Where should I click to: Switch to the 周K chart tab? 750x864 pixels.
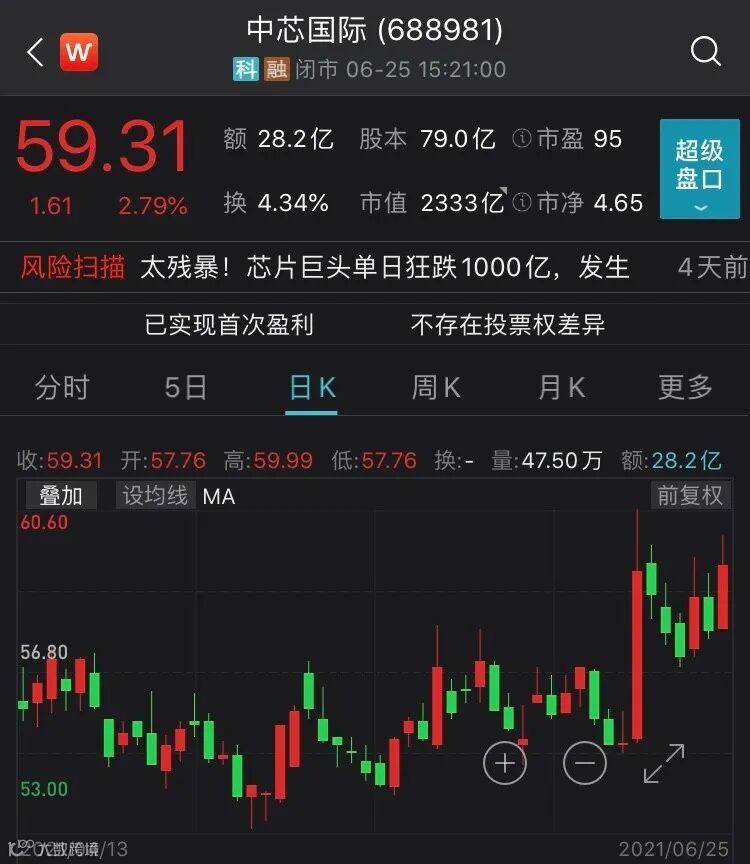coord(436,388)
